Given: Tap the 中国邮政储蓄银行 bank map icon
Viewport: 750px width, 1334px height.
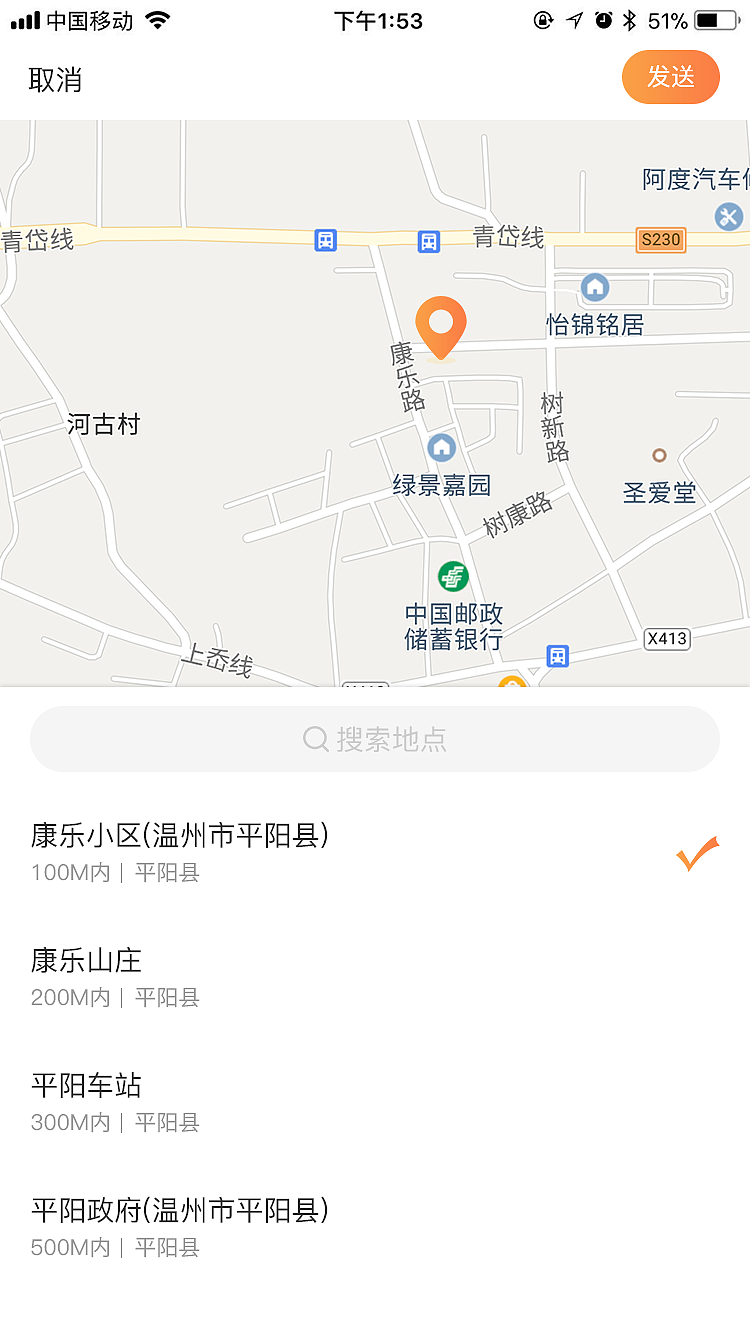Looking at the screenshot, I should point(451,575).
